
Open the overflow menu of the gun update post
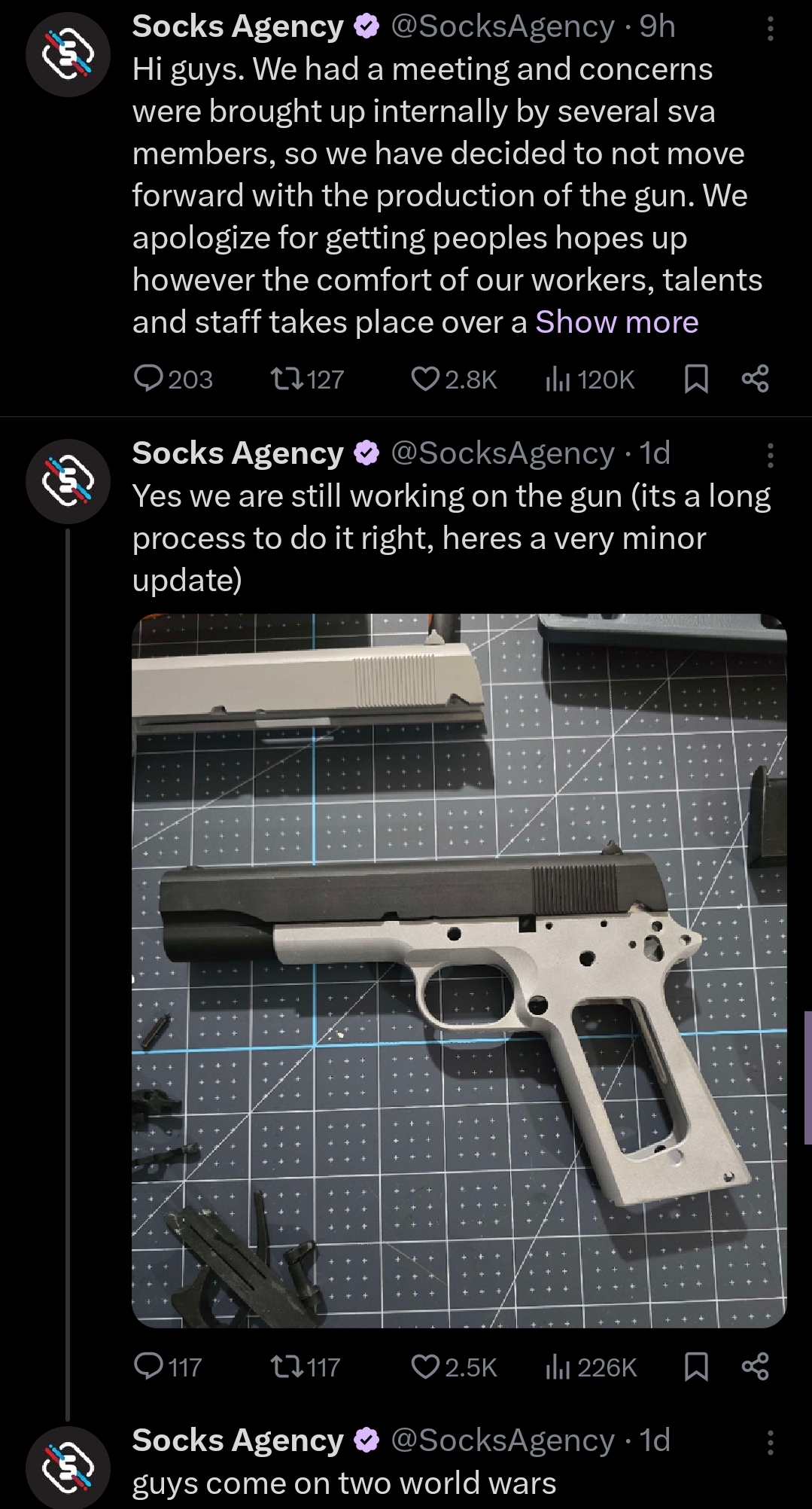[x=770, y=456]
